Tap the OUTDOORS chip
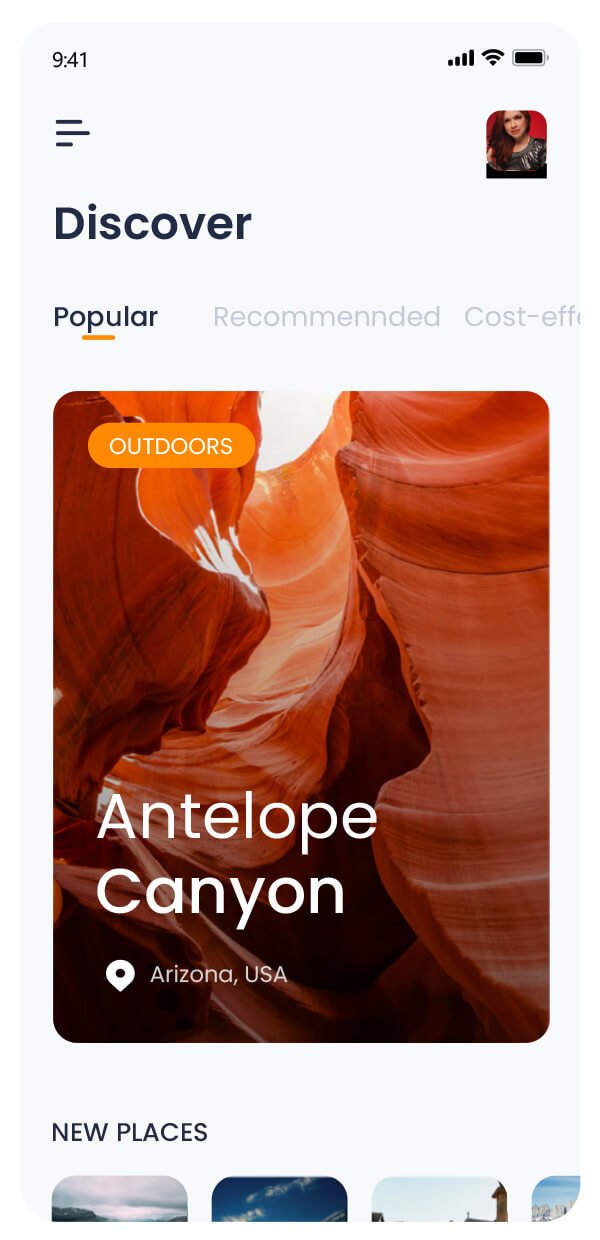Image resolution: width=600 pixels, height=1240 pixels. [171, 446]
